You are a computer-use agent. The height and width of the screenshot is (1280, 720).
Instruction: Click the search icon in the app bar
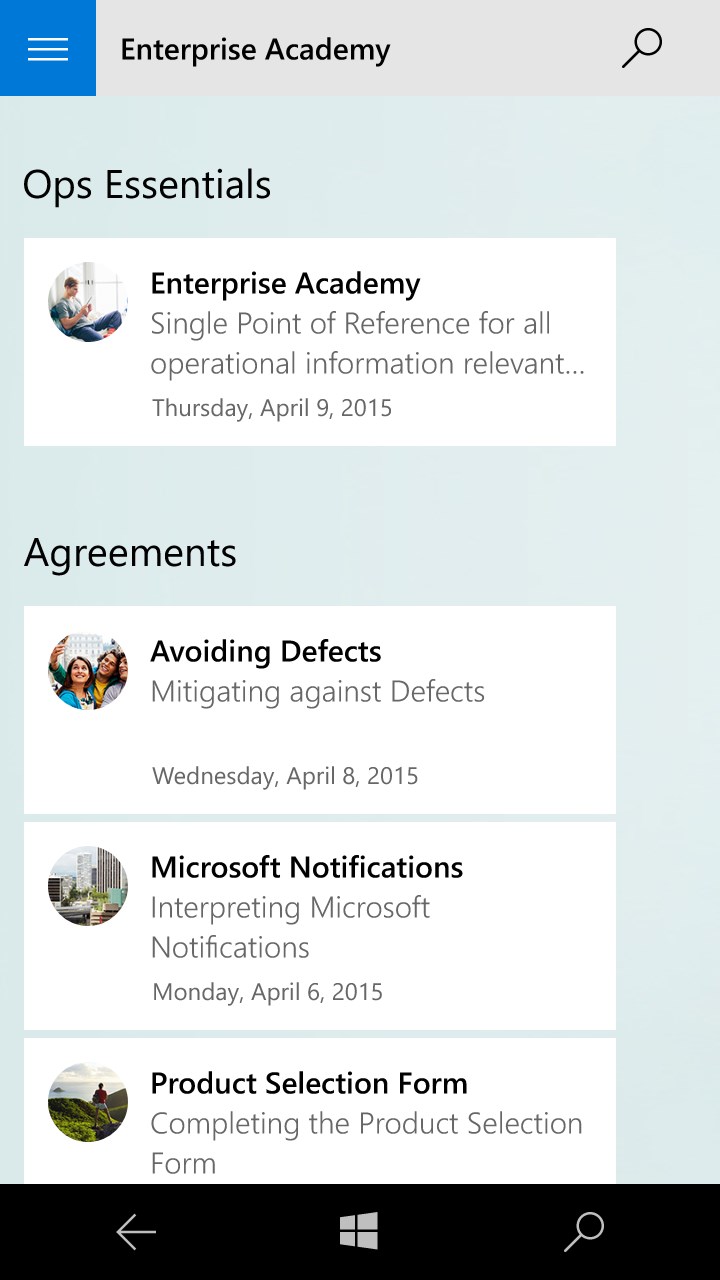pos(641,47)
